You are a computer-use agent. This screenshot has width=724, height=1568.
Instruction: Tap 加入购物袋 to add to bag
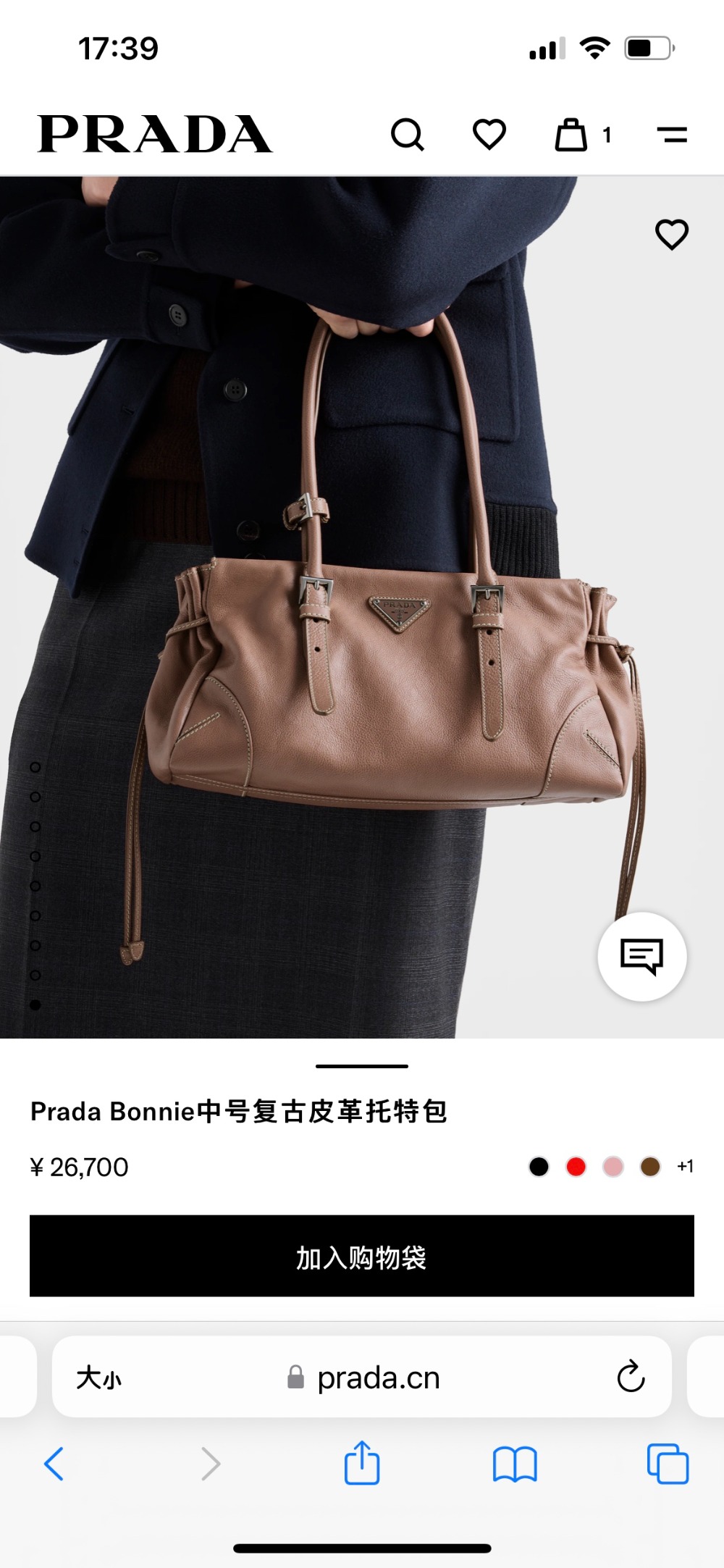click(362, 1256)
